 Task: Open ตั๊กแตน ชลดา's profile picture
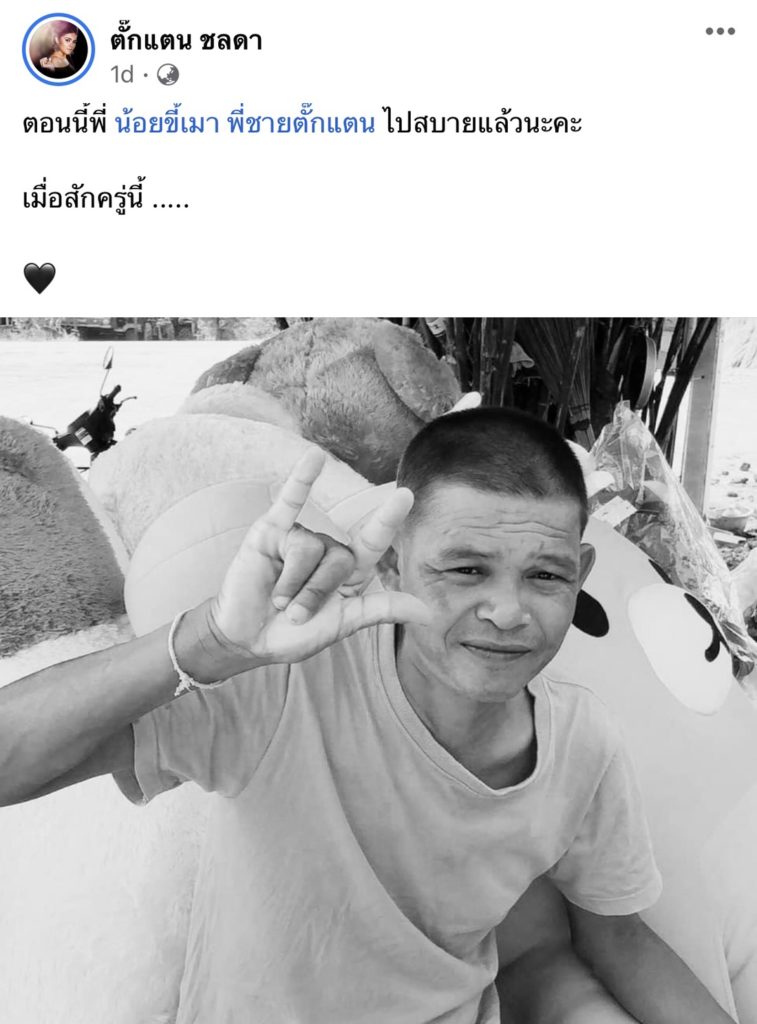click(x=58, y=49)
